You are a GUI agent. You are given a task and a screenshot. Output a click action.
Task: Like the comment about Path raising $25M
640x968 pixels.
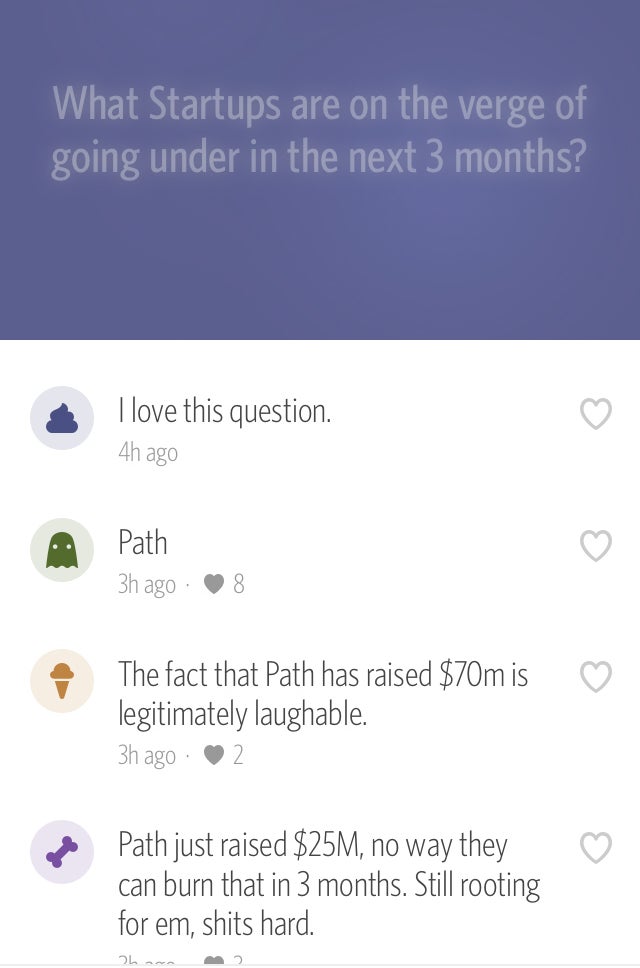pos(596,849)
